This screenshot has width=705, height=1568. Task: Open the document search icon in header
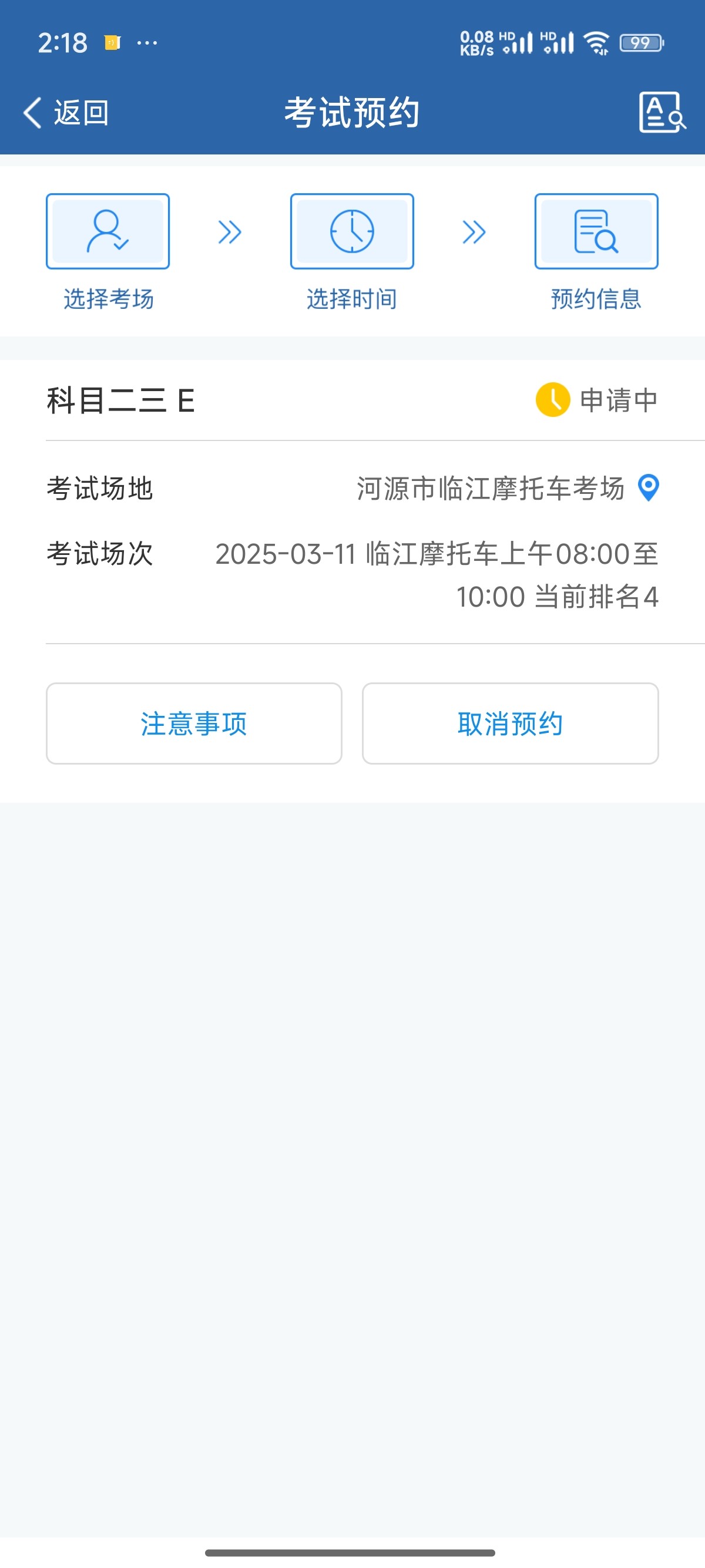(662, 112)
